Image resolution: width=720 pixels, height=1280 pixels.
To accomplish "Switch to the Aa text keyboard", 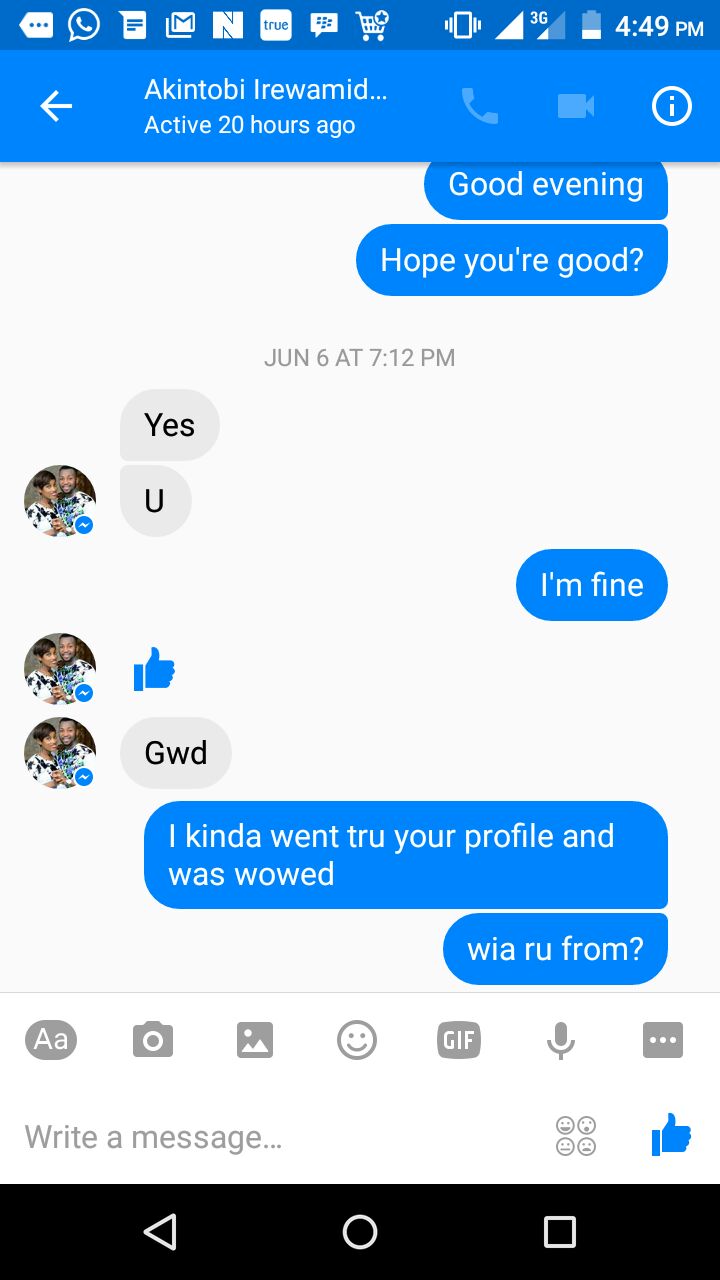I will pos(51,1040).
